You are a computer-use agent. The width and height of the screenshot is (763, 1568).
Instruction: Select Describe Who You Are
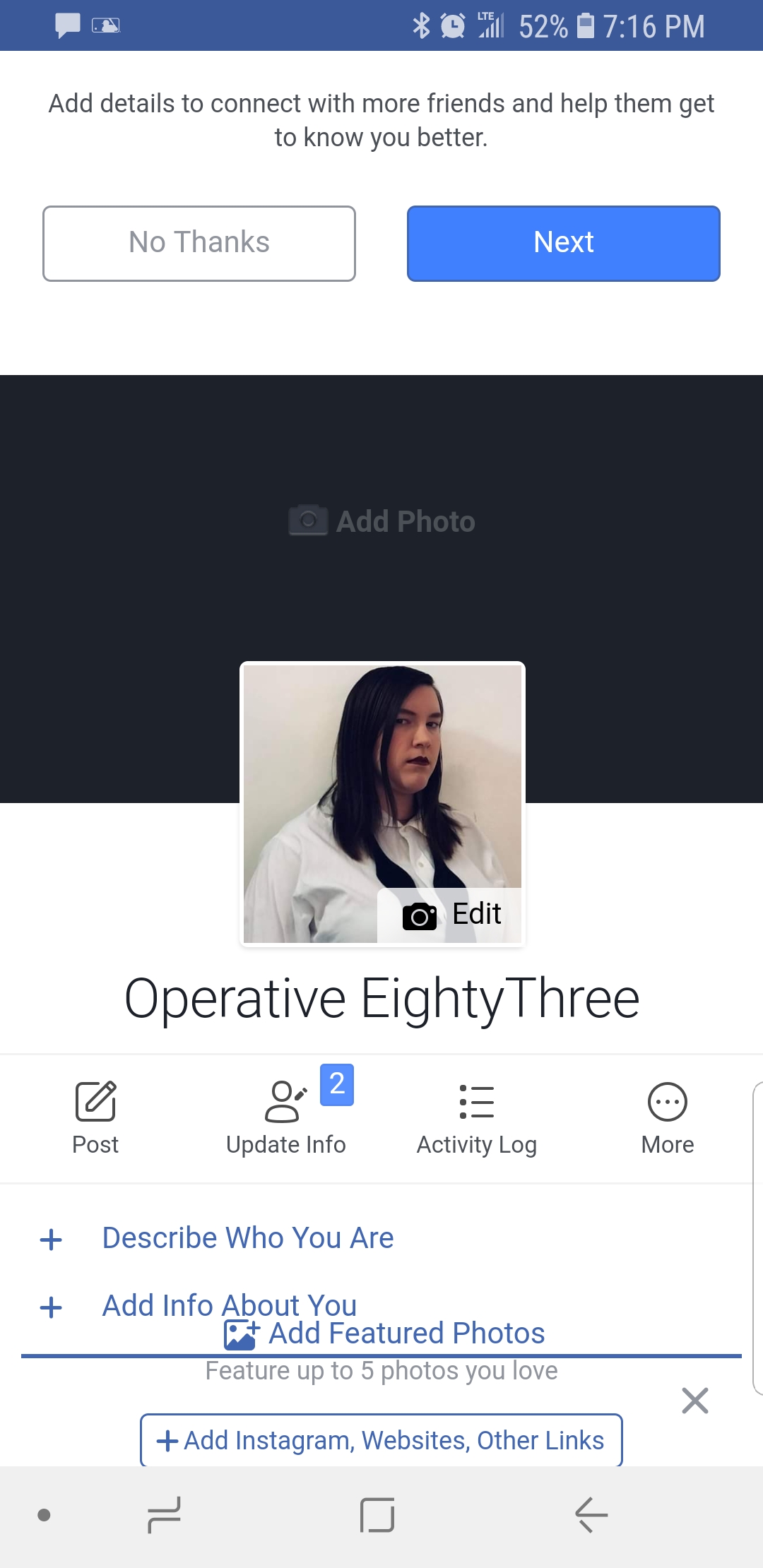click(247, 1238)
